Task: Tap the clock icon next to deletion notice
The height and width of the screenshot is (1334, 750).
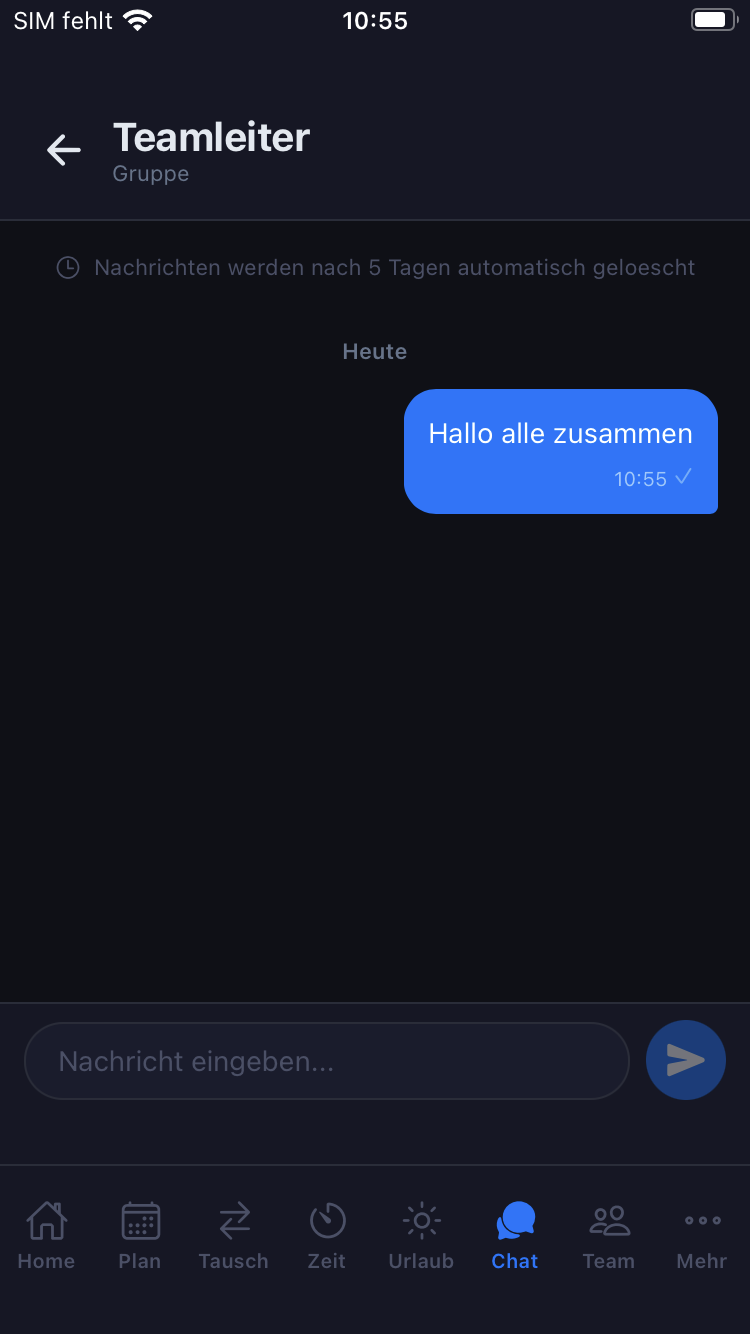Action: [67, 267]
